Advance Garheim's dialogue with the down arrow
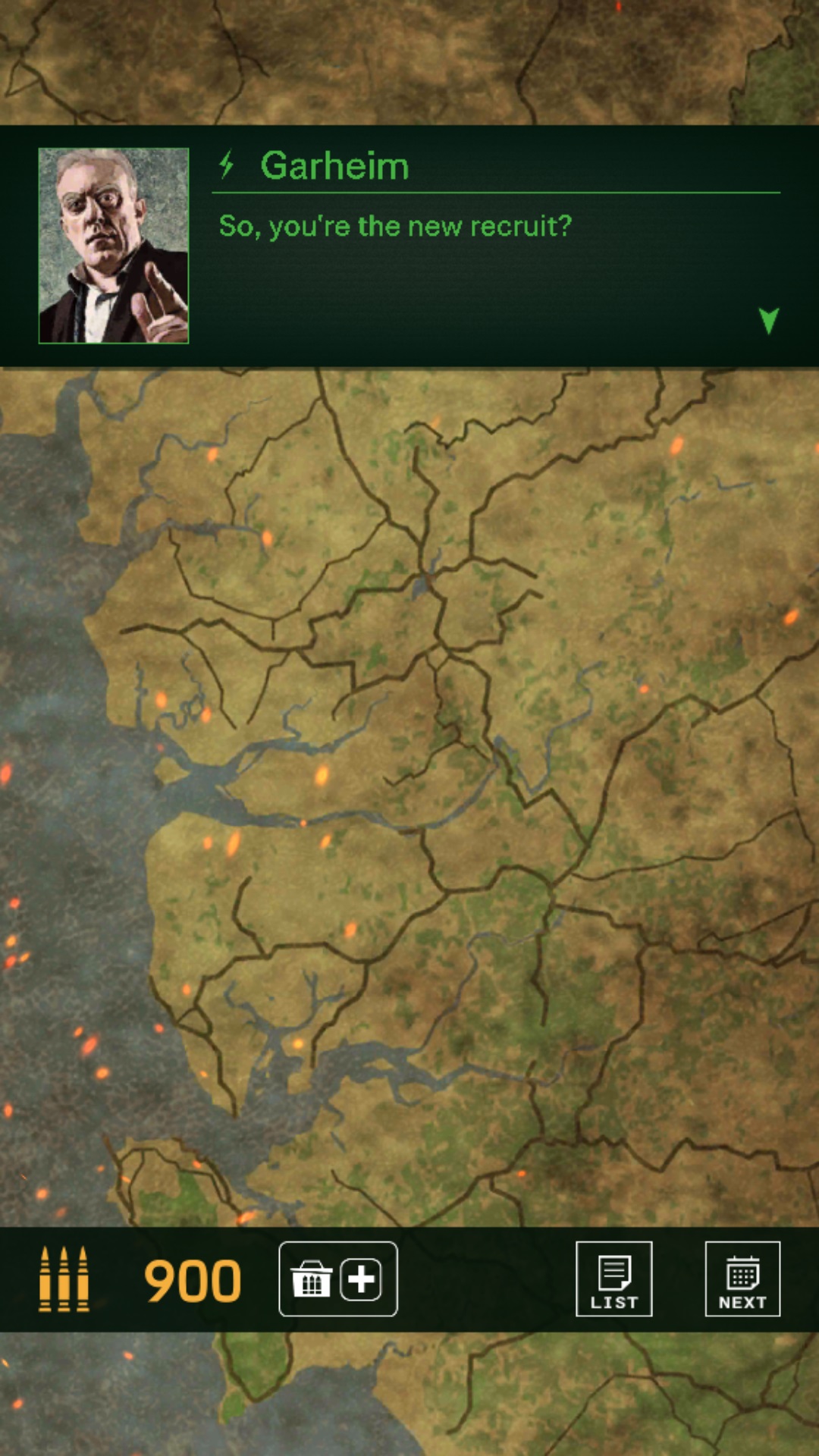 pyautogui.click(x=769, y=321)
